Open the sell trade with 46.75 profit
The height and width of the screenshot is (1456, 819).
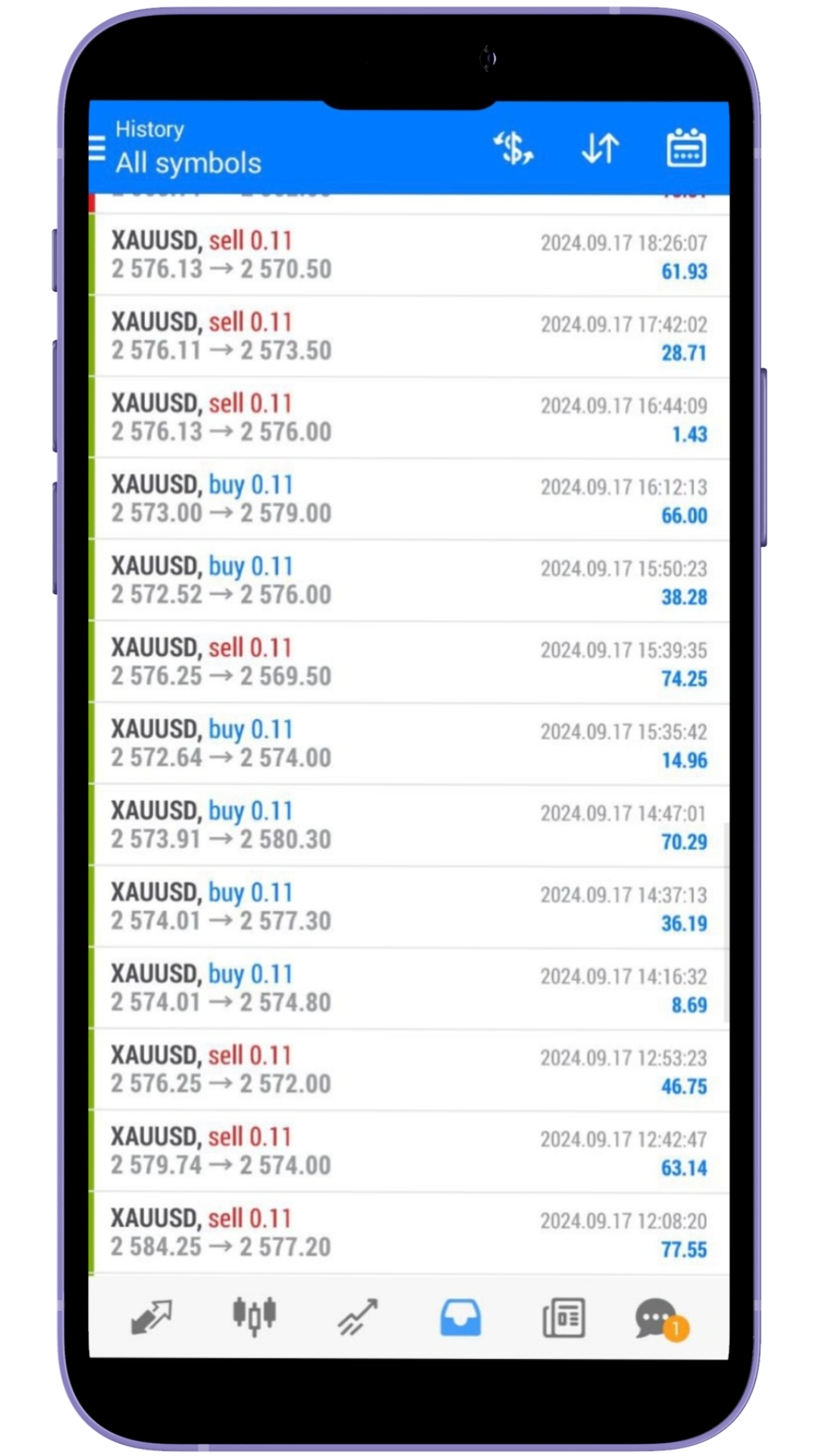pos(409,1069)
